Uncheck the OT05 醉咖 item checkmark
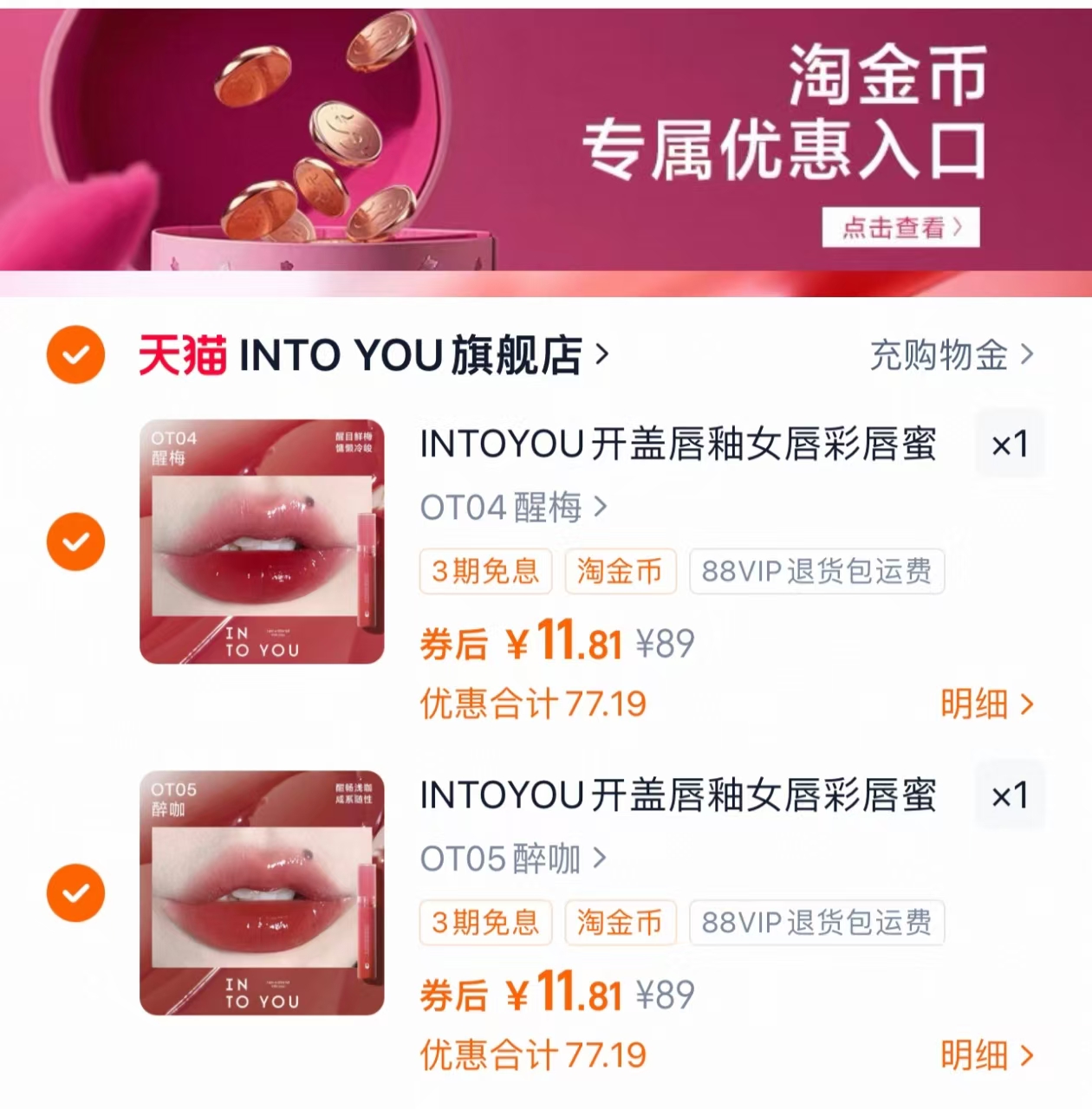Screen dimensions: 1092x1109 76,892
